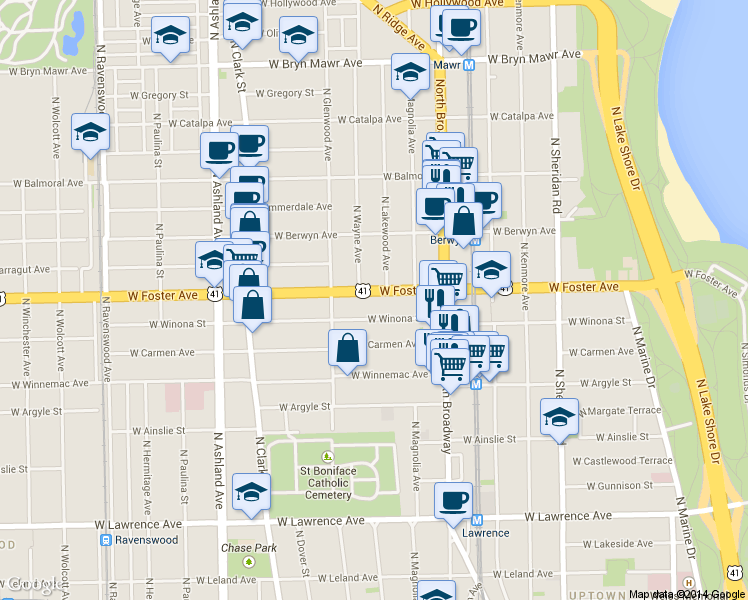
Task: Select school marker on W Foster near Kenmore
Action: 491,274
